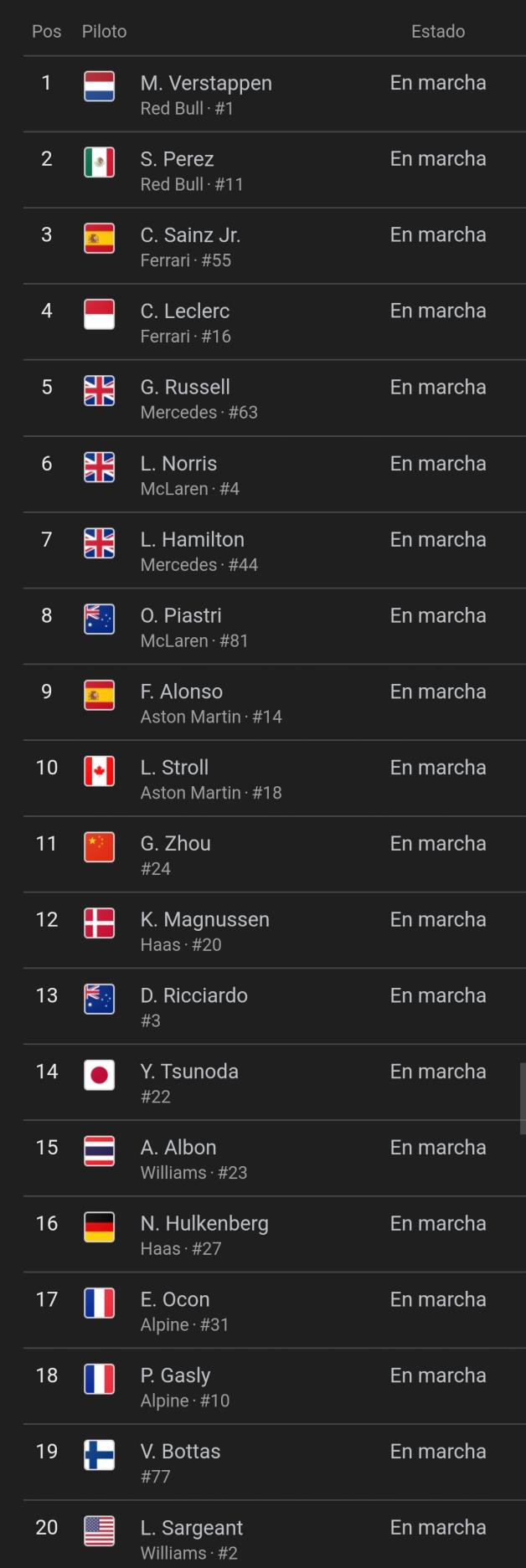View K. Magnussen's driver entry
The height and width of the screenshot is (1568, 526).
point(204,921)
